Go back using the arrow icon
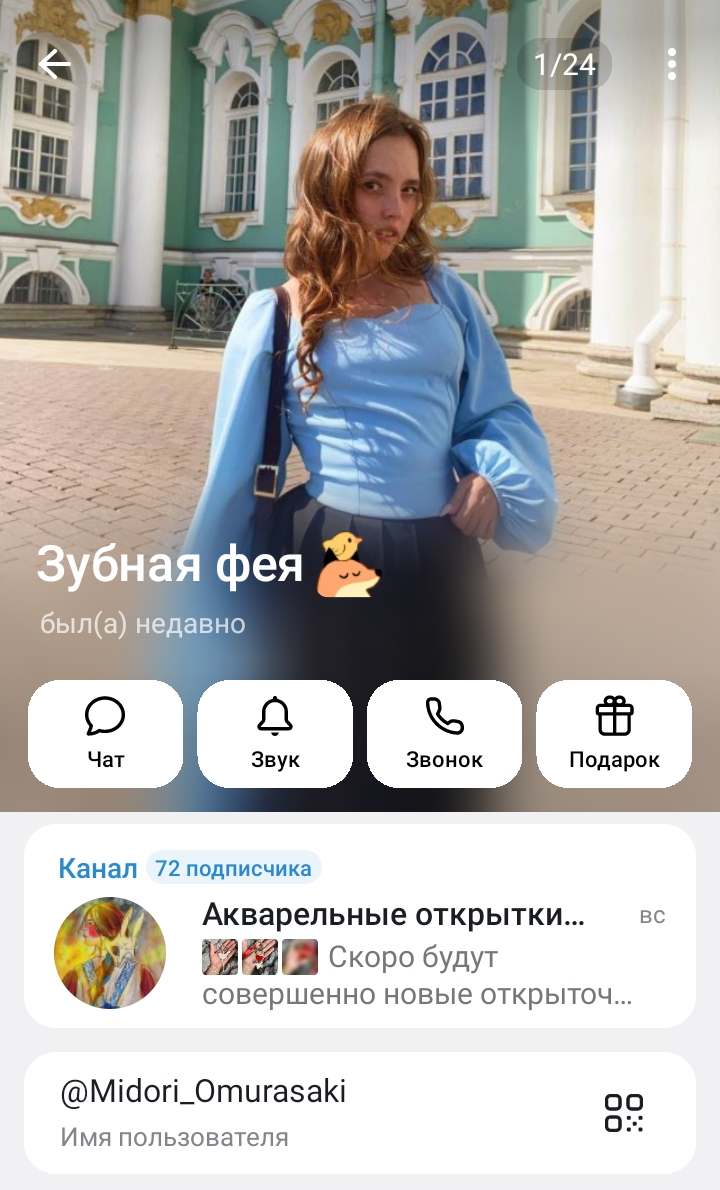Screen dimensions: 720x1190 (x=54, y=65)
